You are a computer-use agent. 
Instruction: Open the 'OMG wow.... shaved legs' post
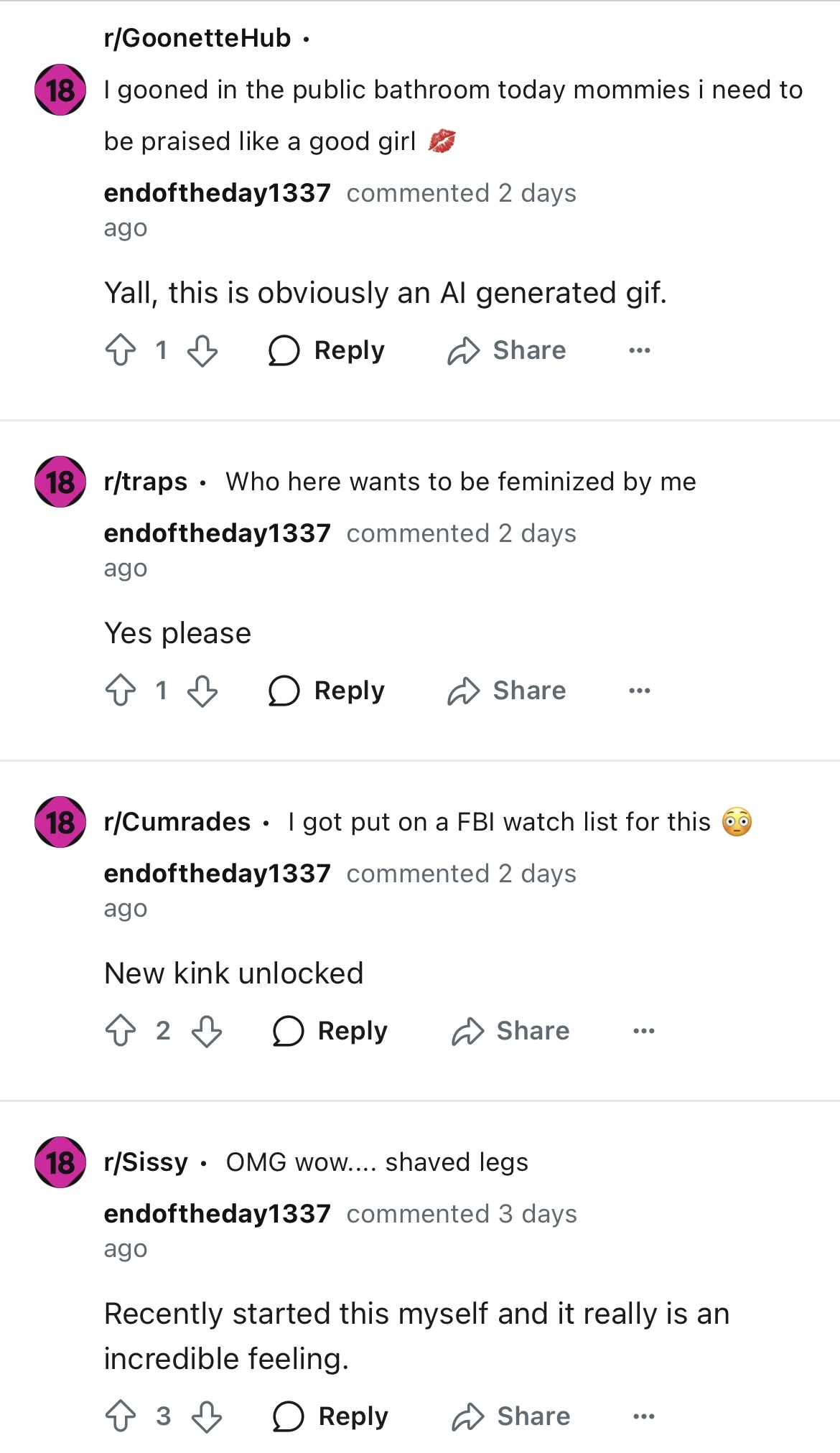(377, 1162)
